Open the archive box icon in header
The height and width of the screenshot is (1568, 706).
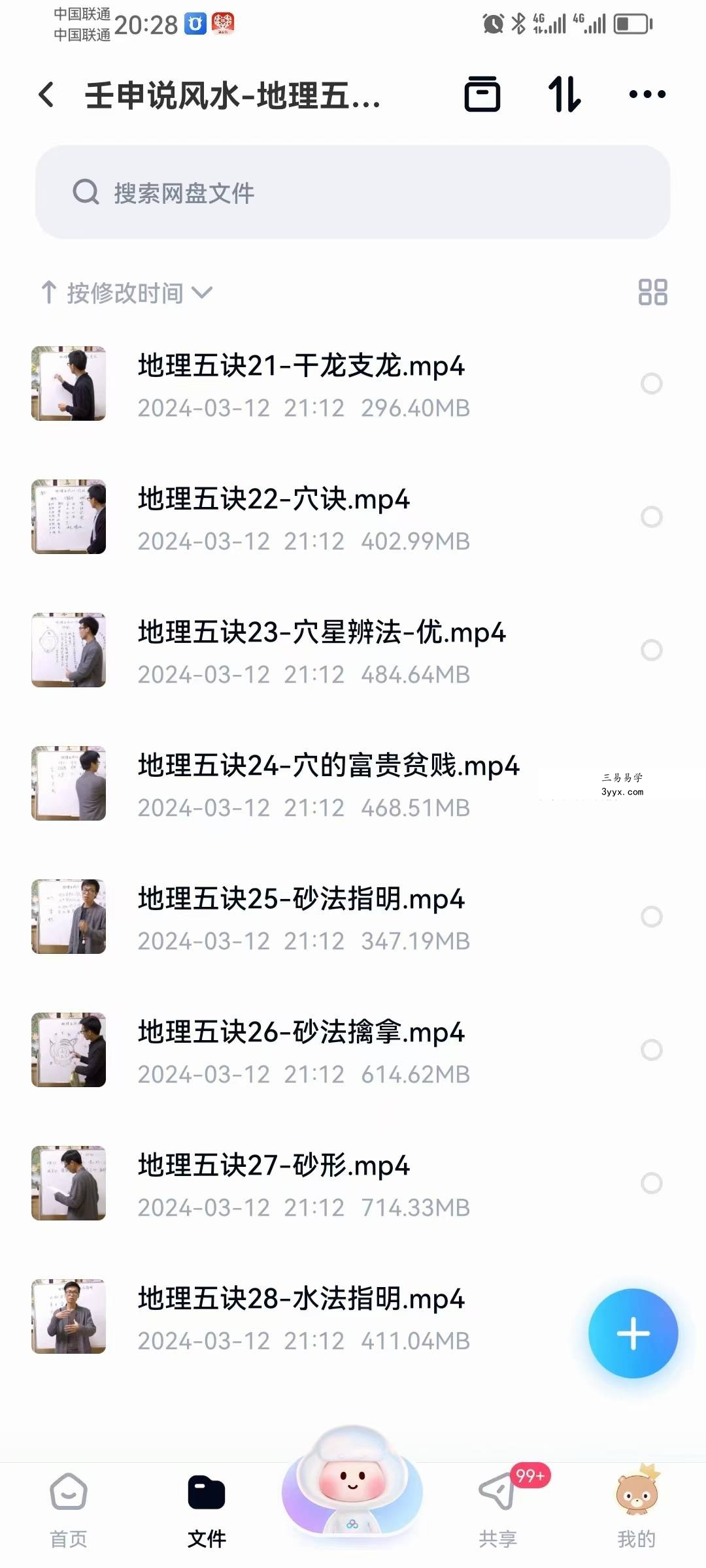482,95
